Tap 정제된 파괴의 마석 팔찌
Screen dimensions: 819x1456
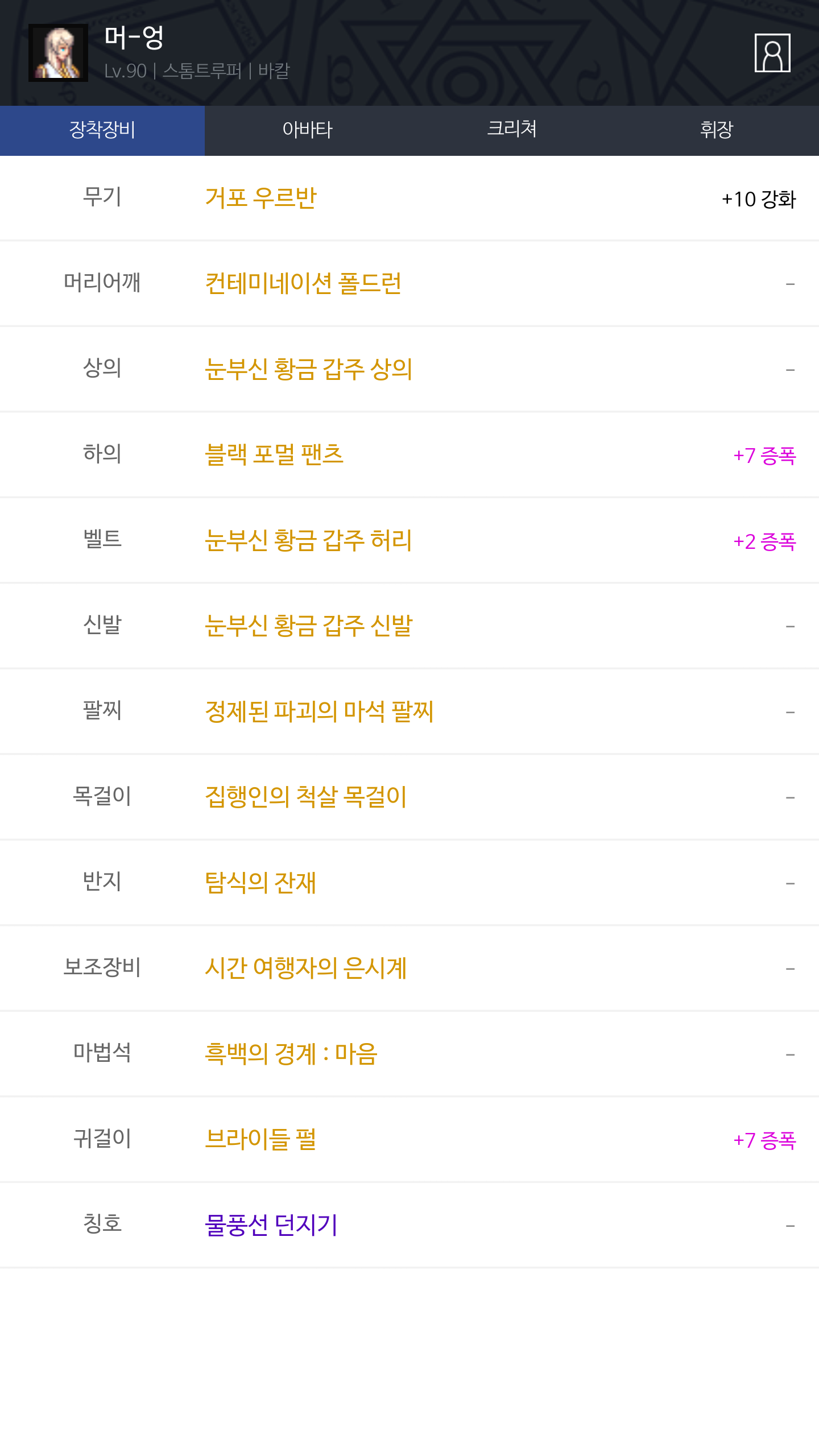pyautogui.click(x=319, y=712)
